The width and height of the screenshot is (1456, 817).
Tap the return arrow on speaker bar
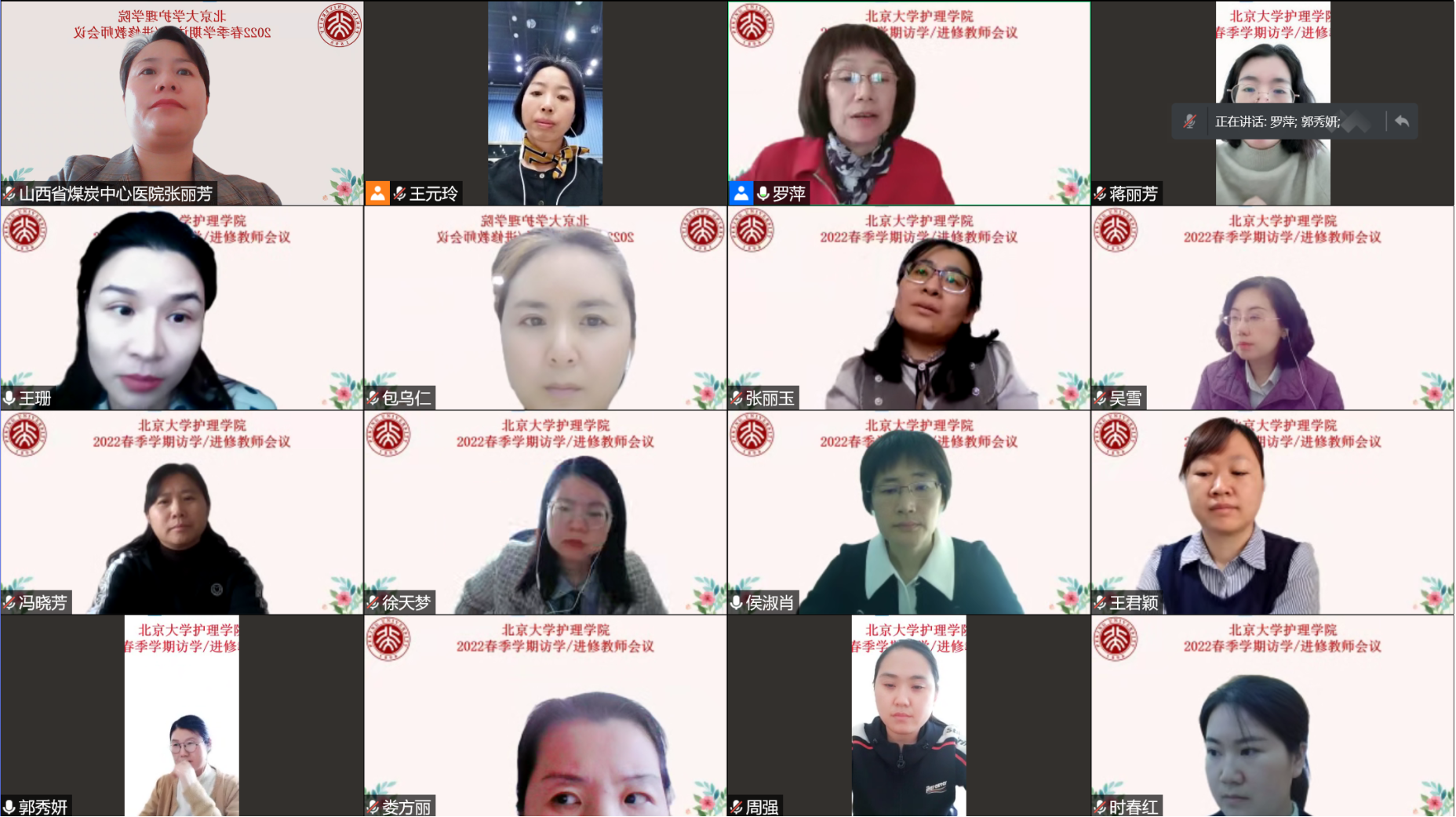[1402, 122]
